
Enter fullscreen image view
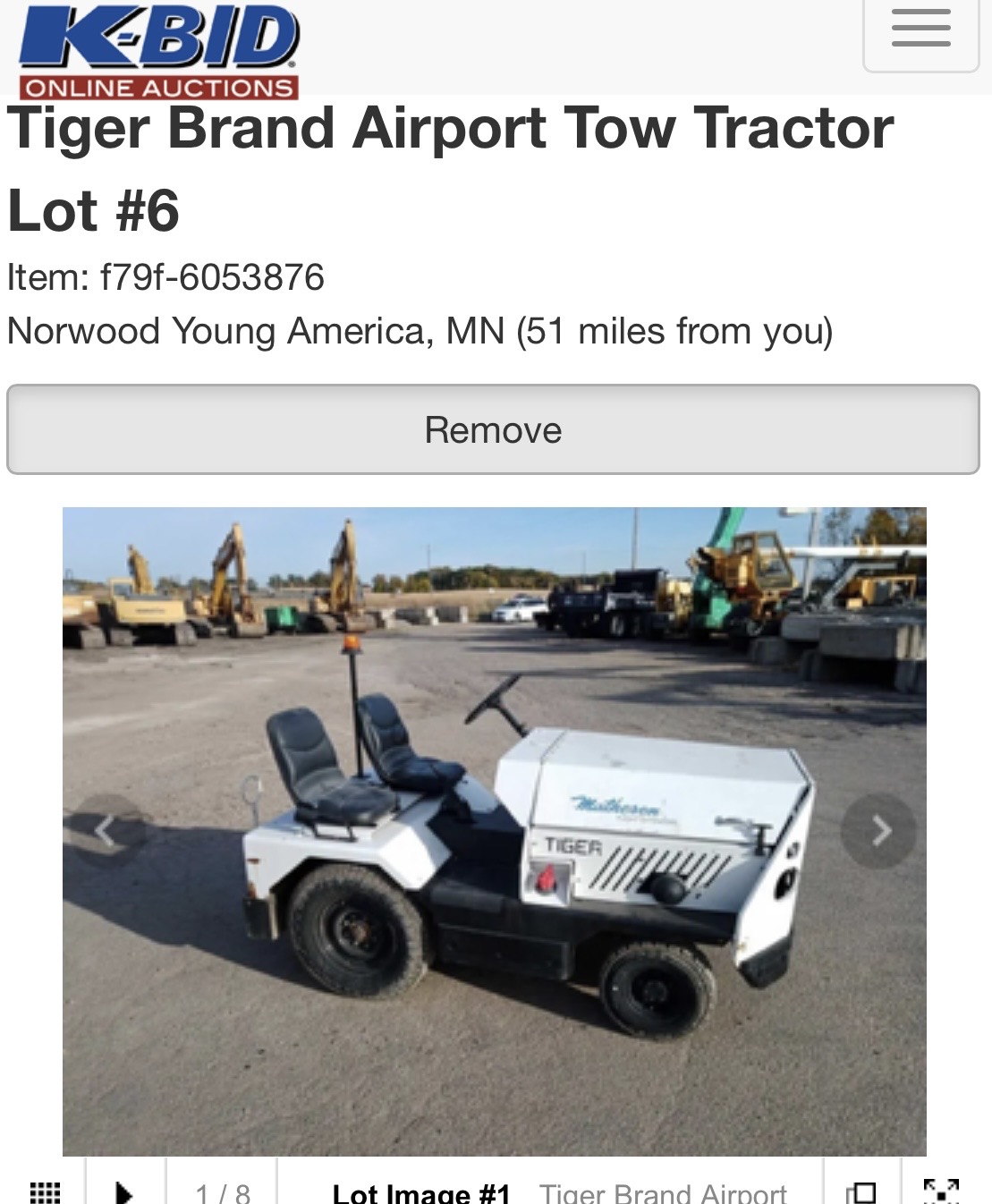pyautogui.click(x=941, y=1191)
